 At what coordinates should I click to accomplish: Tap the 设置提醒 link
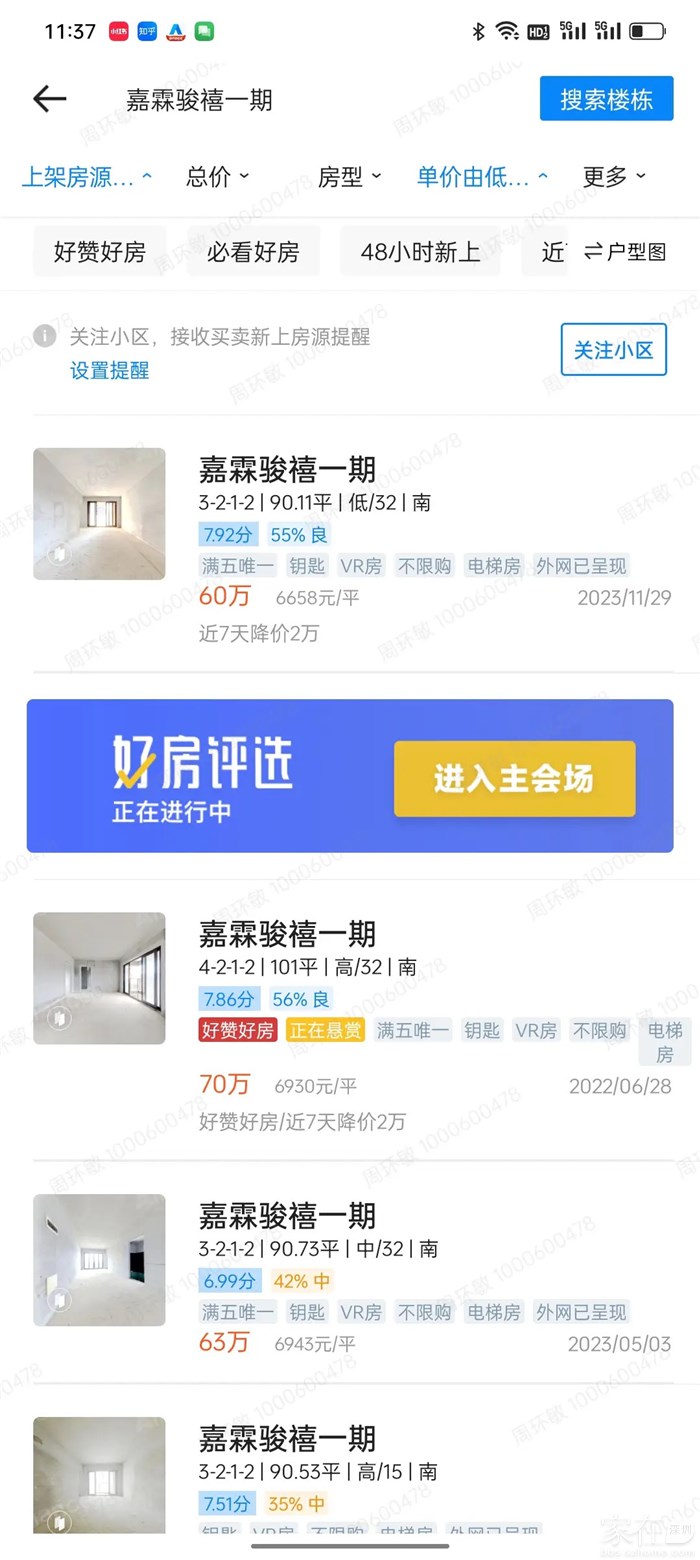click(109, 371)
